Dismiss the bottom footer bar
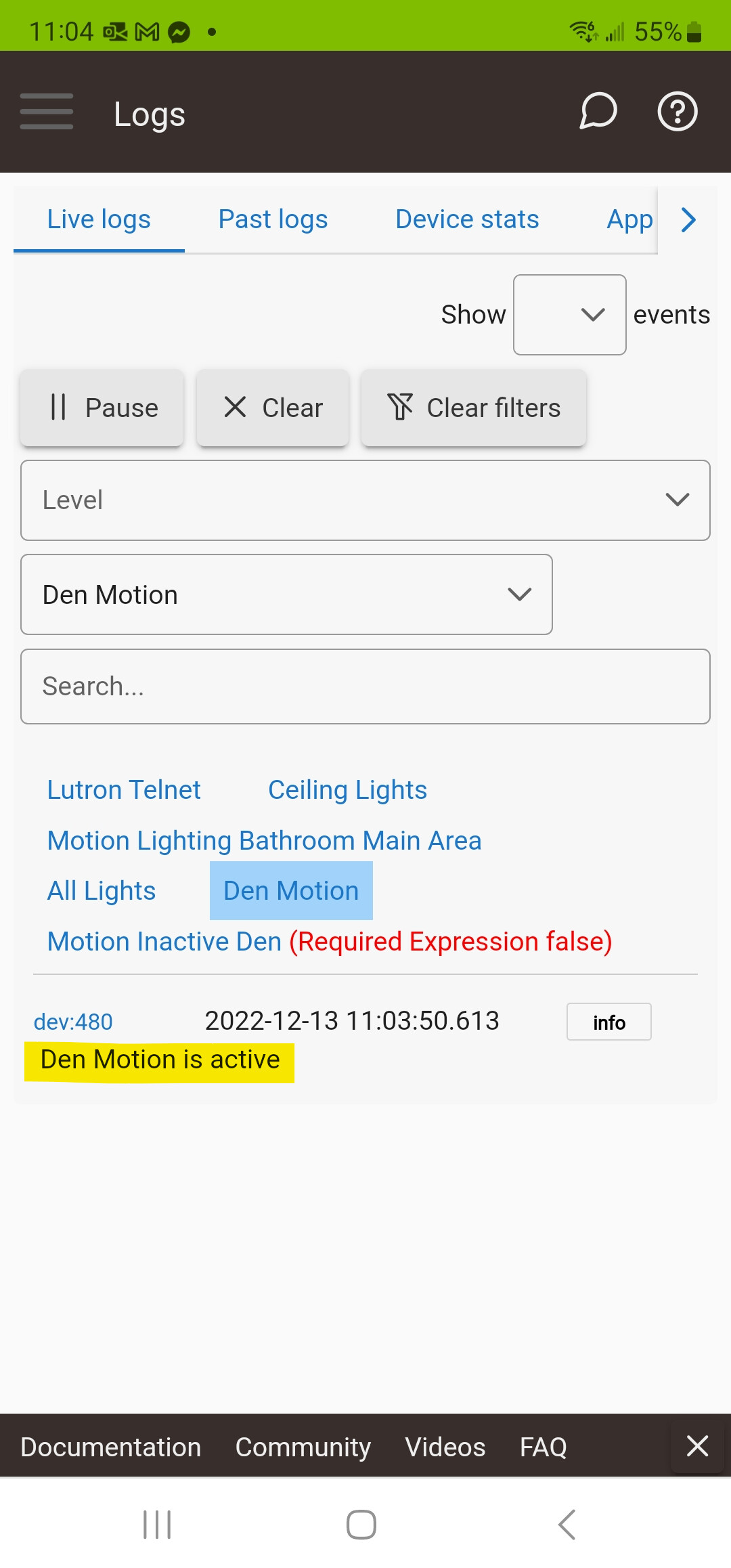The image size is (731, 1568). (698, 1446)
